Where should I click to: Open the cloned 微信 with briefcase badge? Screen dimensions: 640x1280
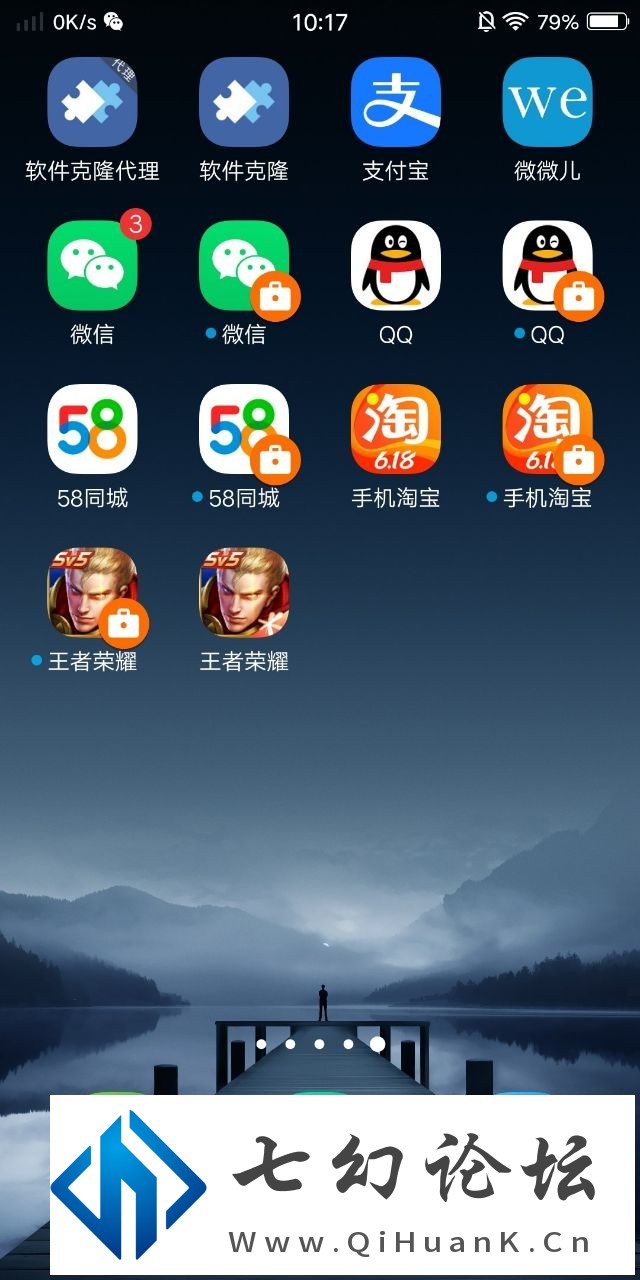[244, 266]
